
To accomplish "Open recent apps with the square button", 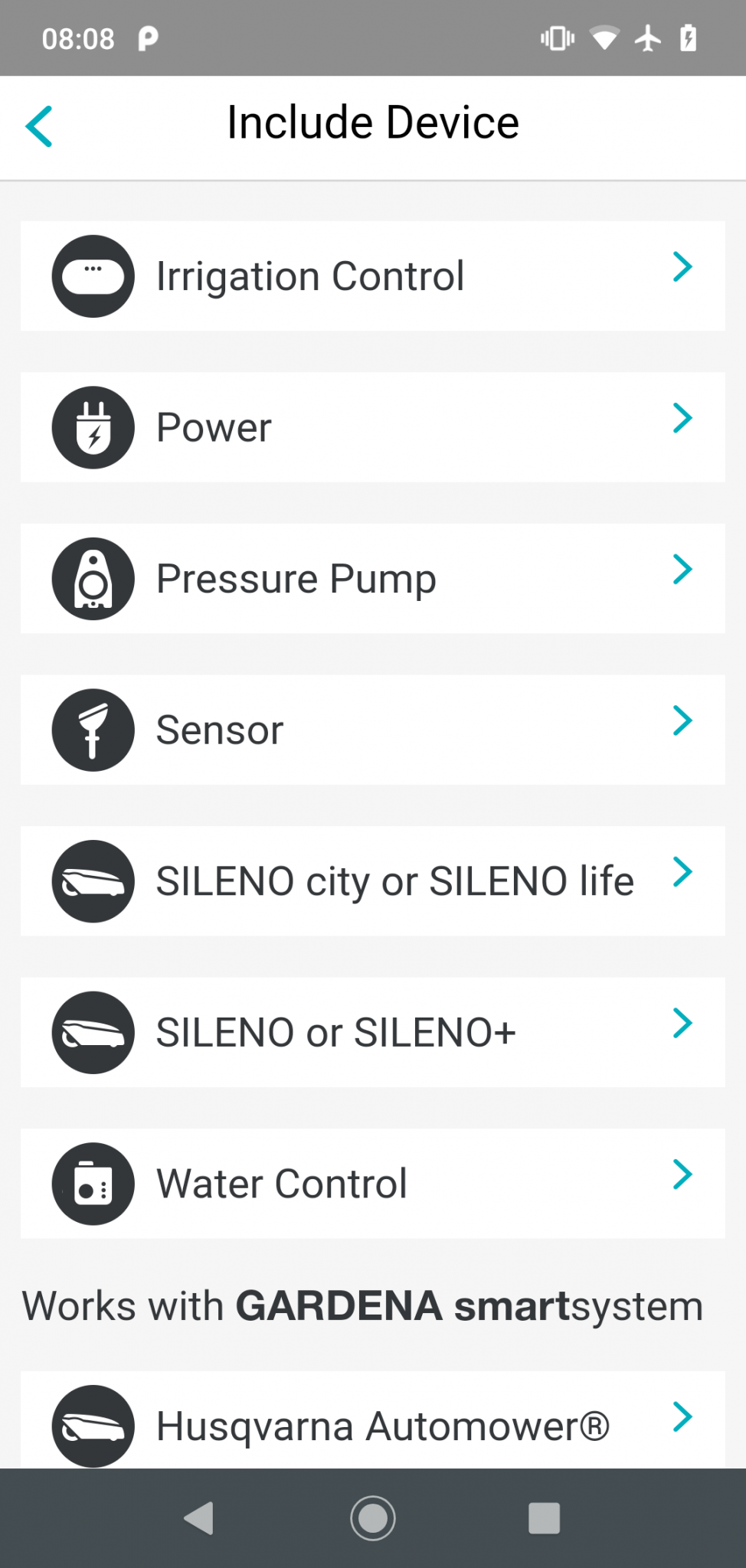I will (x=545, y=1519).
